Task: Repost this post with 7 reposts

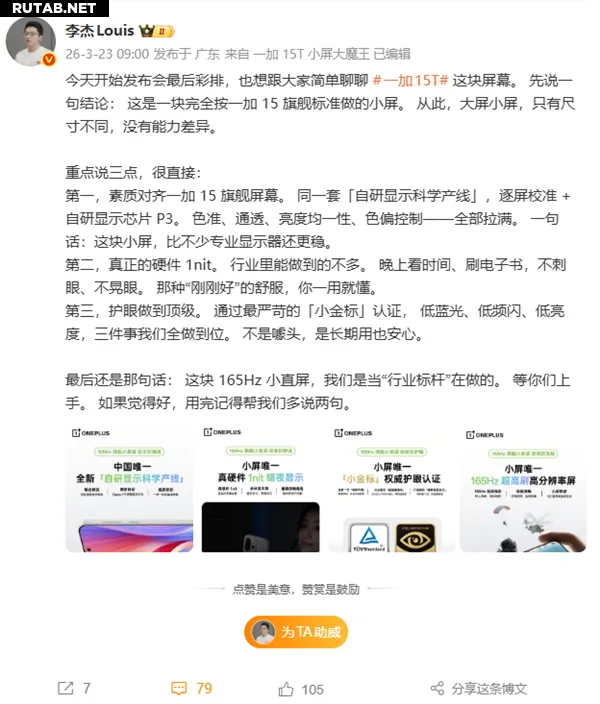Action: point(74,688)
